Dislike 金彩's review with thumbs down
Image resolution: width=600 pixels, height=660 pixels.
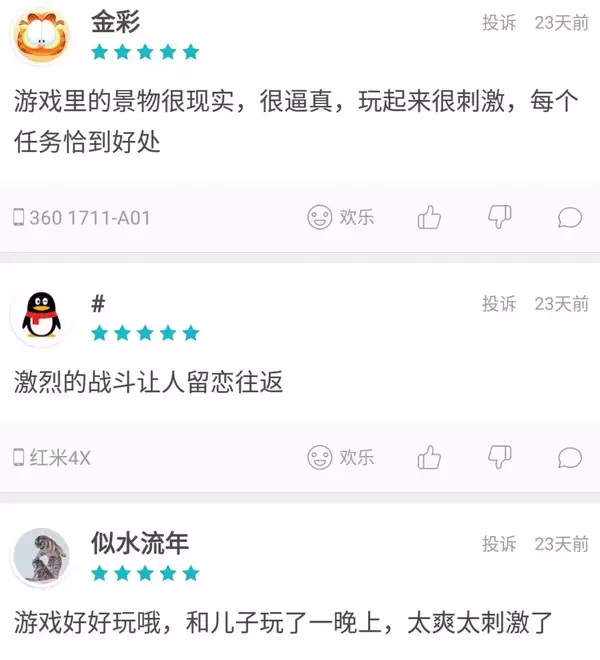coord(499,217)
